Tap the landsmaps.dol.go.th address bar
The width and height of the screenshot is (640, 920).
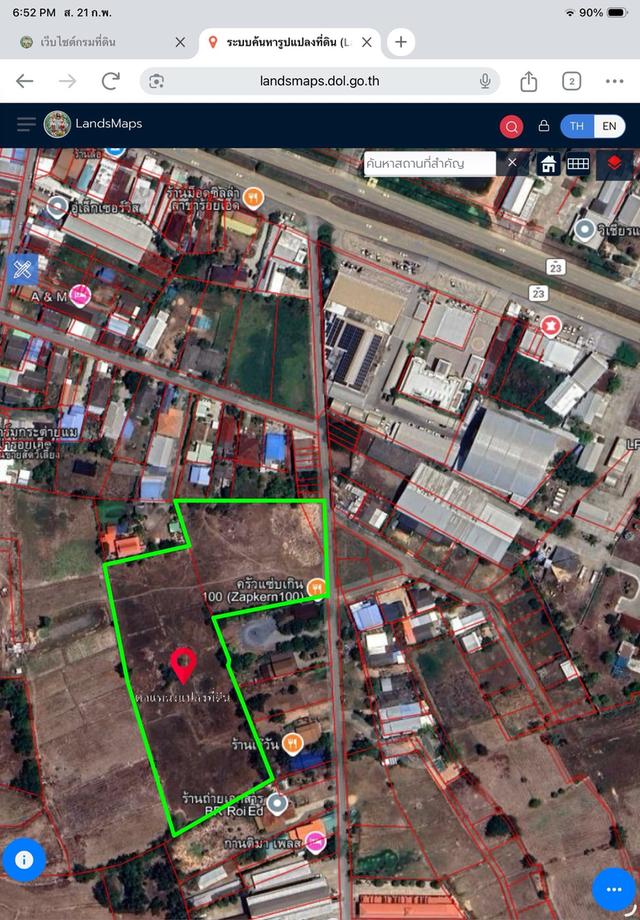click(x=320, y=81)
